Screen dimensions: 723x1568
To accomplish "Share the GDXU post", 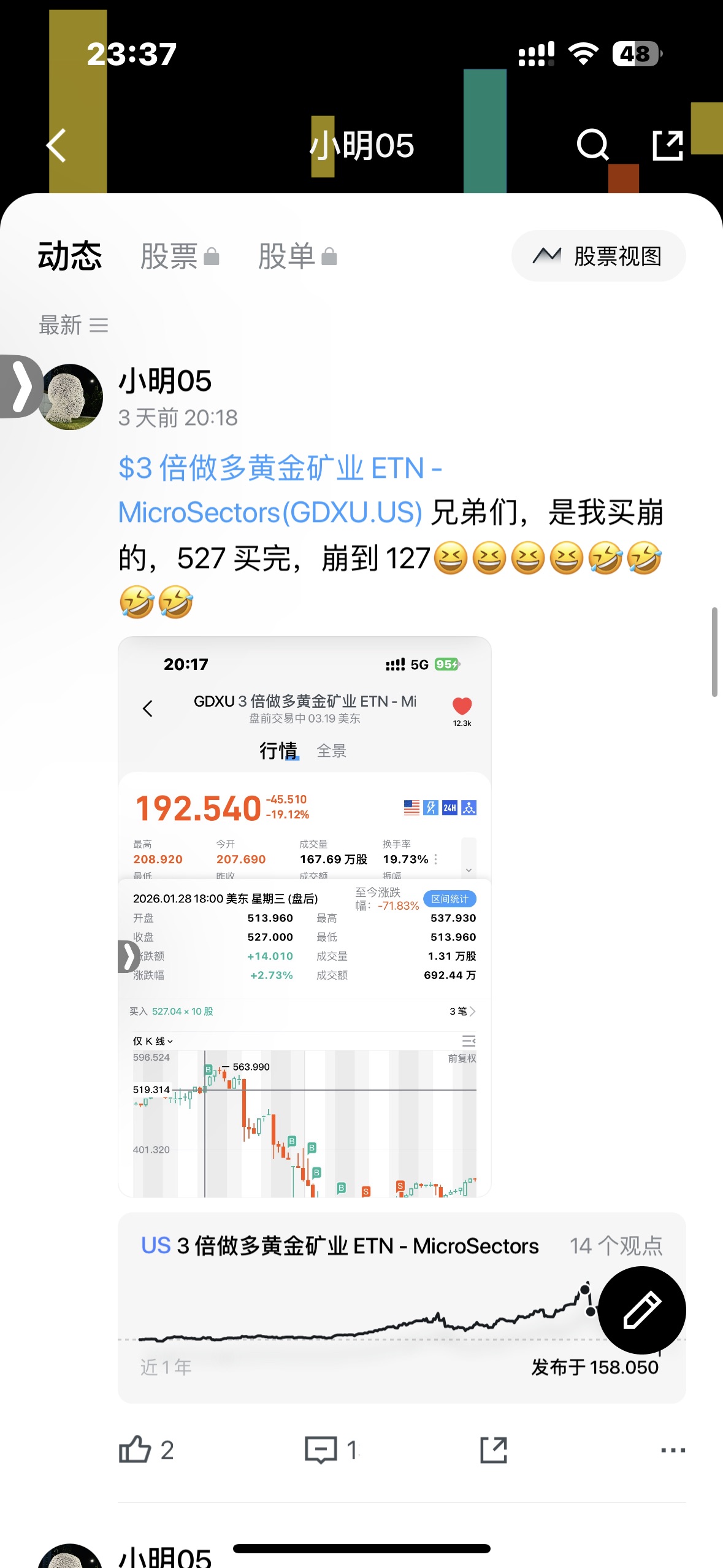I will [x=494, y=1450].
